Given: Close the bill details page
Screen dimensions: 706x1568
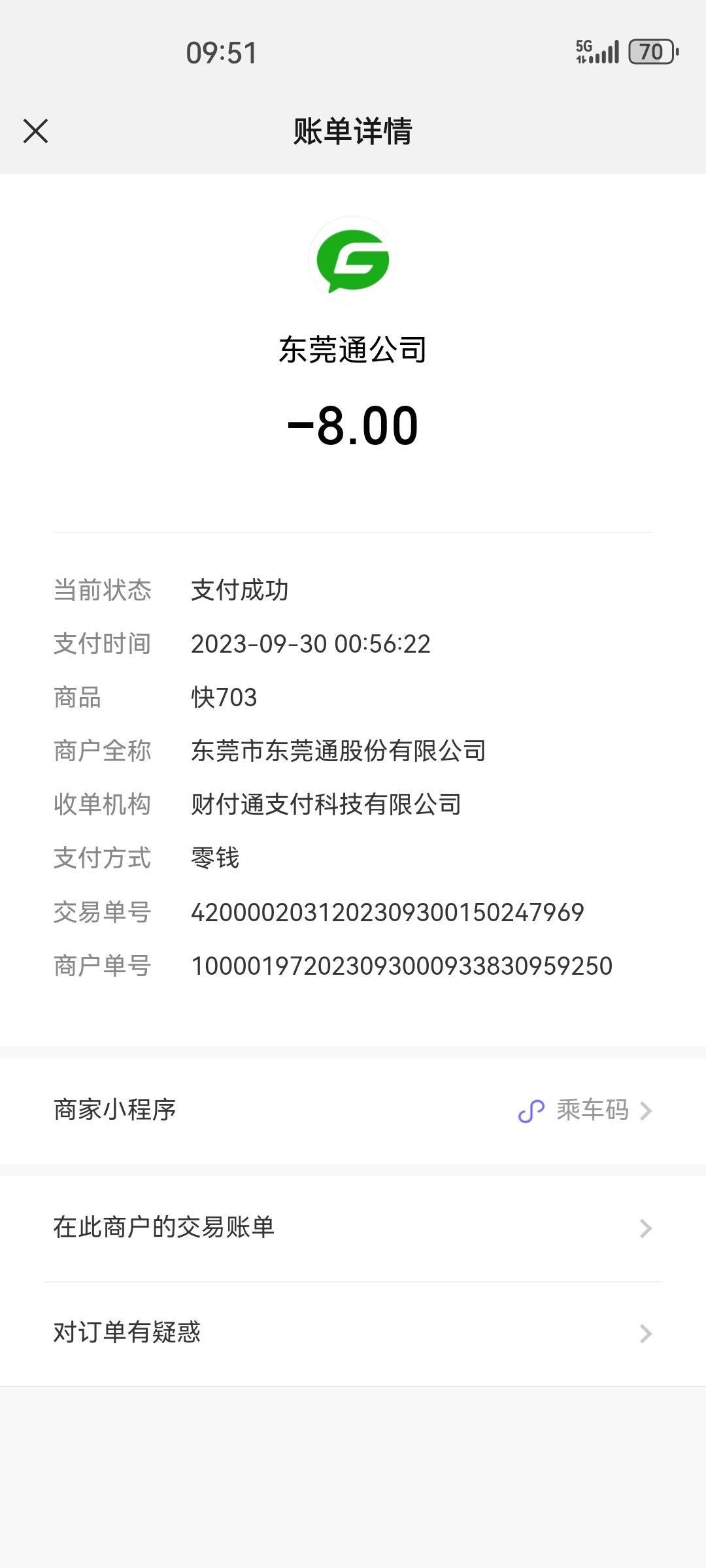Looking at the screenshot, I should (35, 131).
